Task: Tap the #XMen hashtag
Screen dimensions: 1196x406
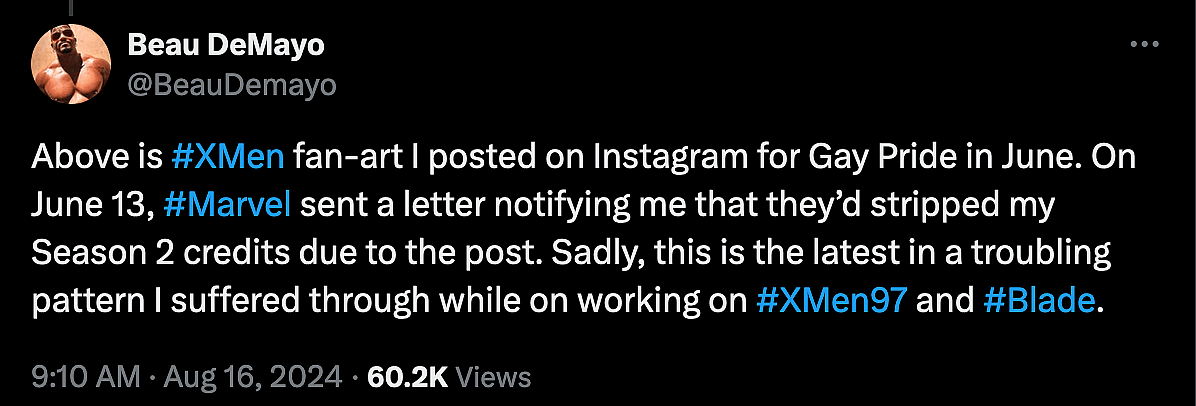Action: 229,158
